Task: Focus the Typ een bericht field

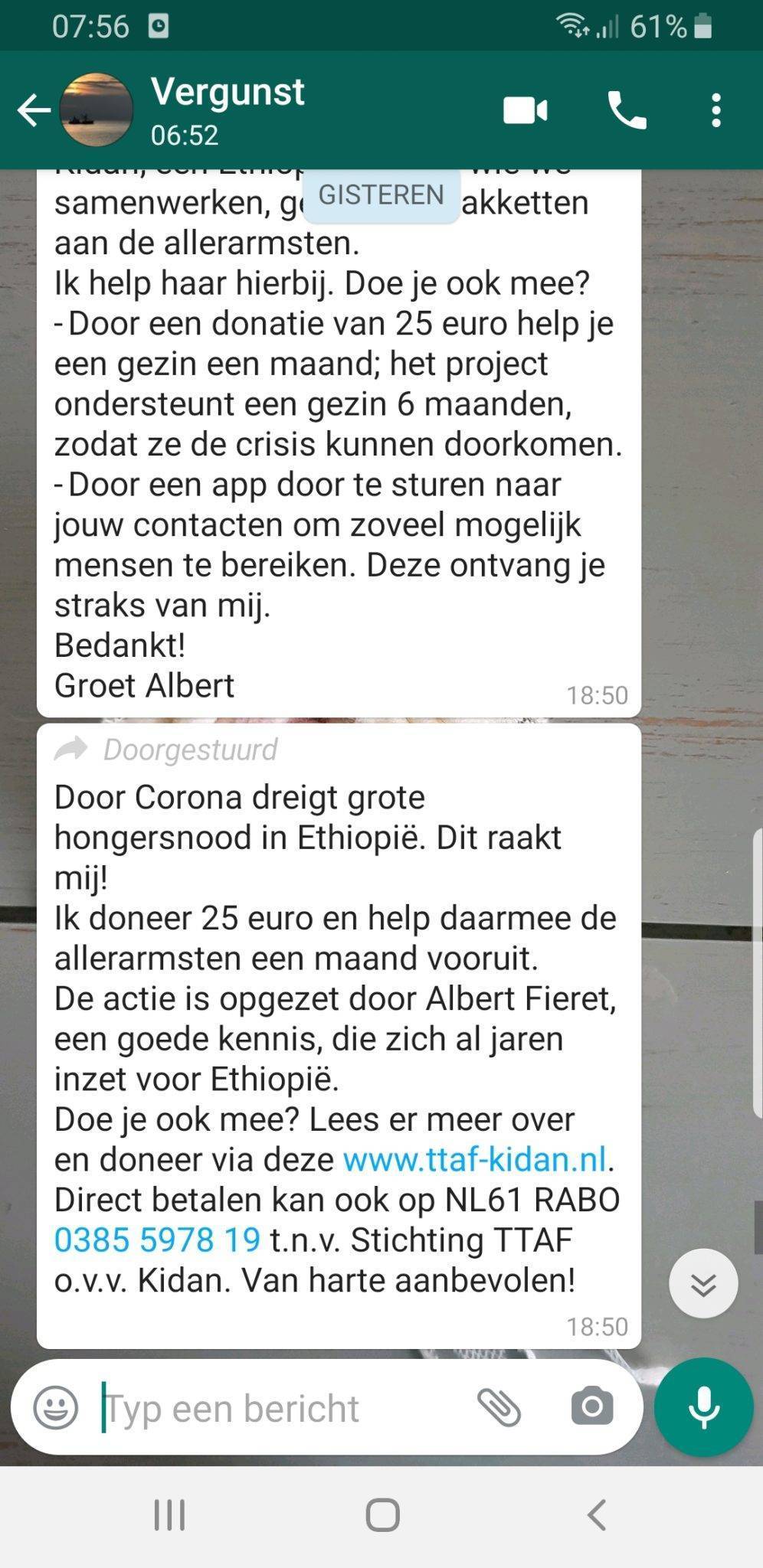Action: pos(283,1408)
